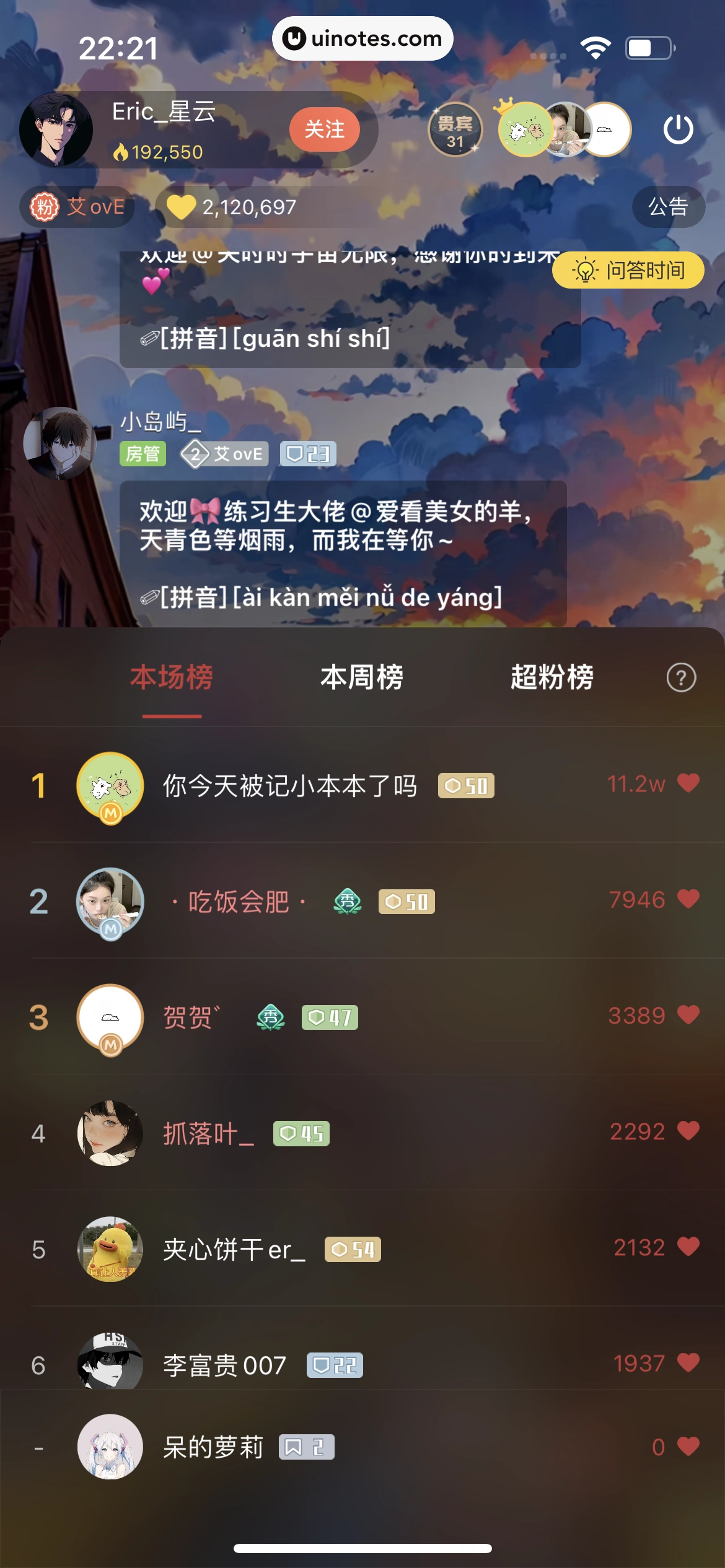This screenshot has height=1568, width=725.
Task: Open the 艾ovE fan club badge
Action: (78, 207)
